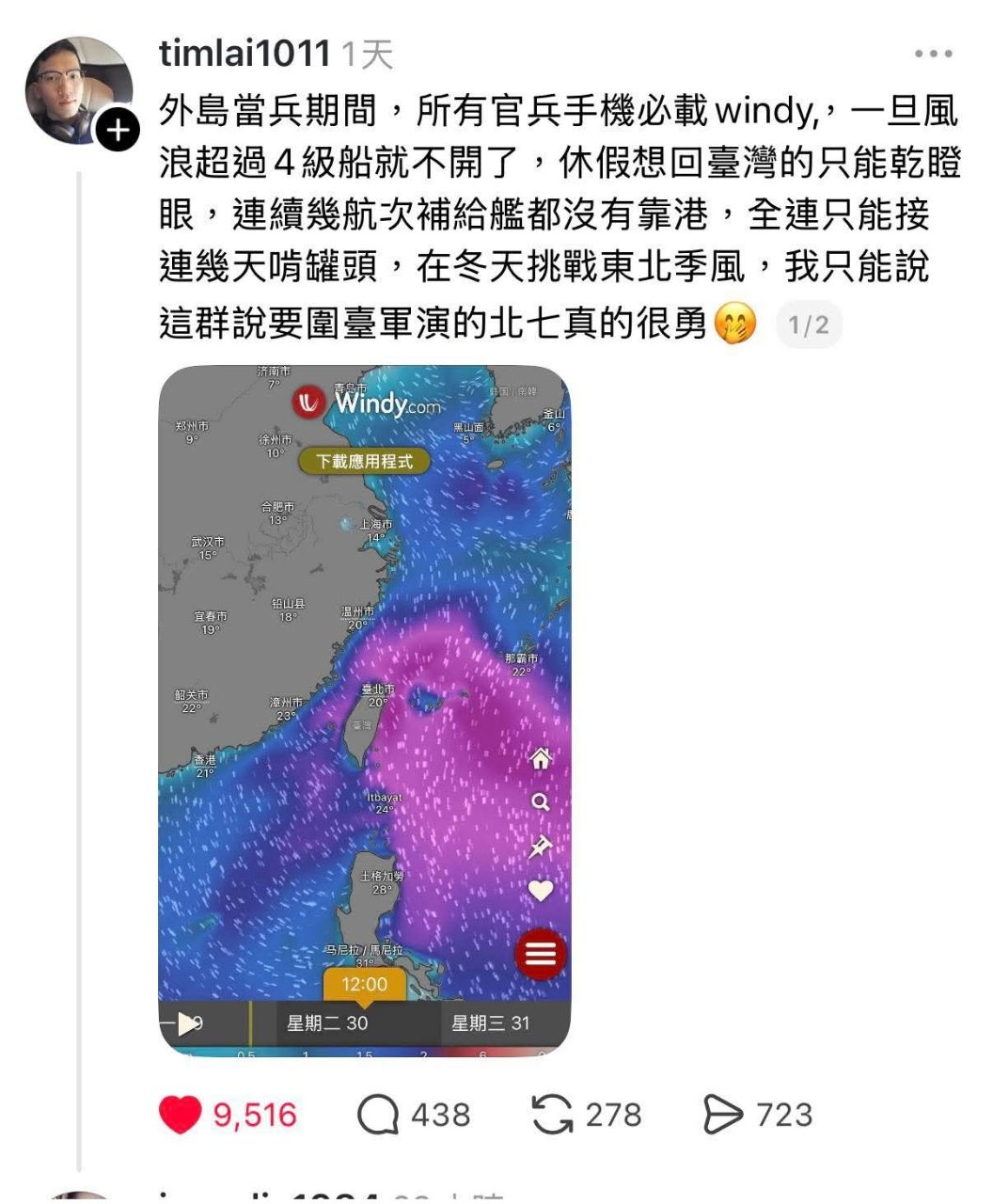Follow timlai1011 via the plus badge
This screenshot has width=993, height=1204.
click(x=118, y=131)
